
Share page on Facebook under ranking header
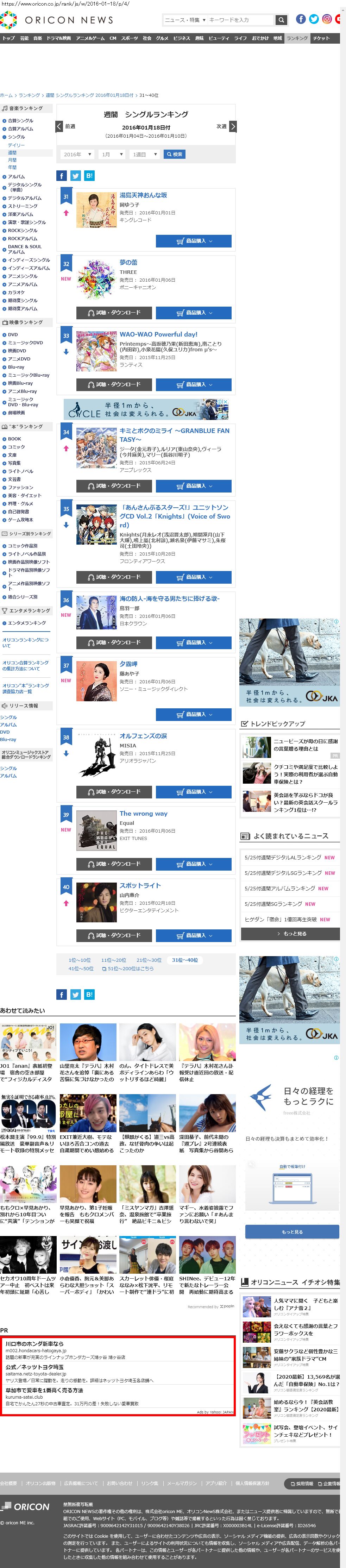61,176
